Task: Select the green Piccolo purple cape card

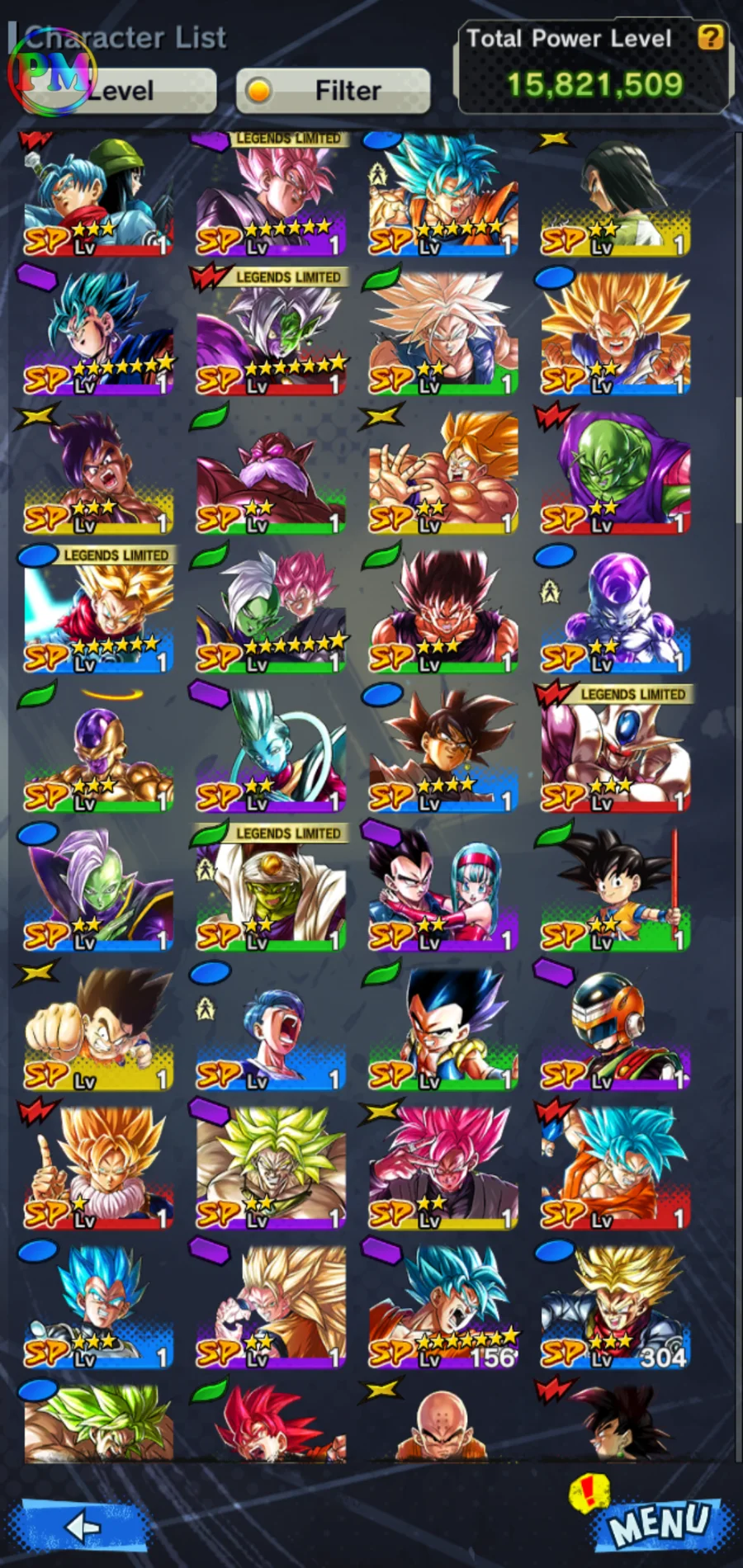Action: (615, 475)
